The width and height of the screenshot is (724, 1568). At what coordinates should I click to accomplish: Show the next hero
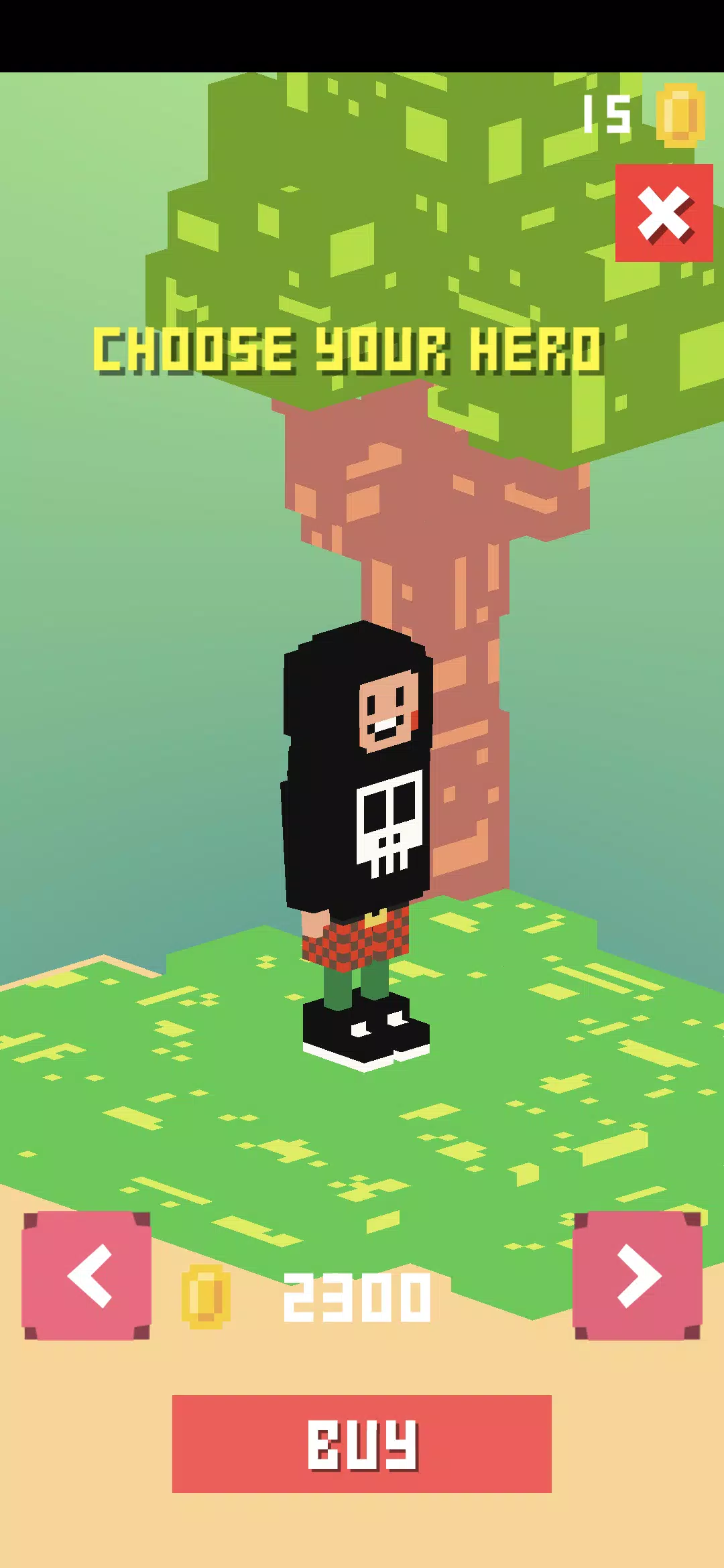[637, 1276]
